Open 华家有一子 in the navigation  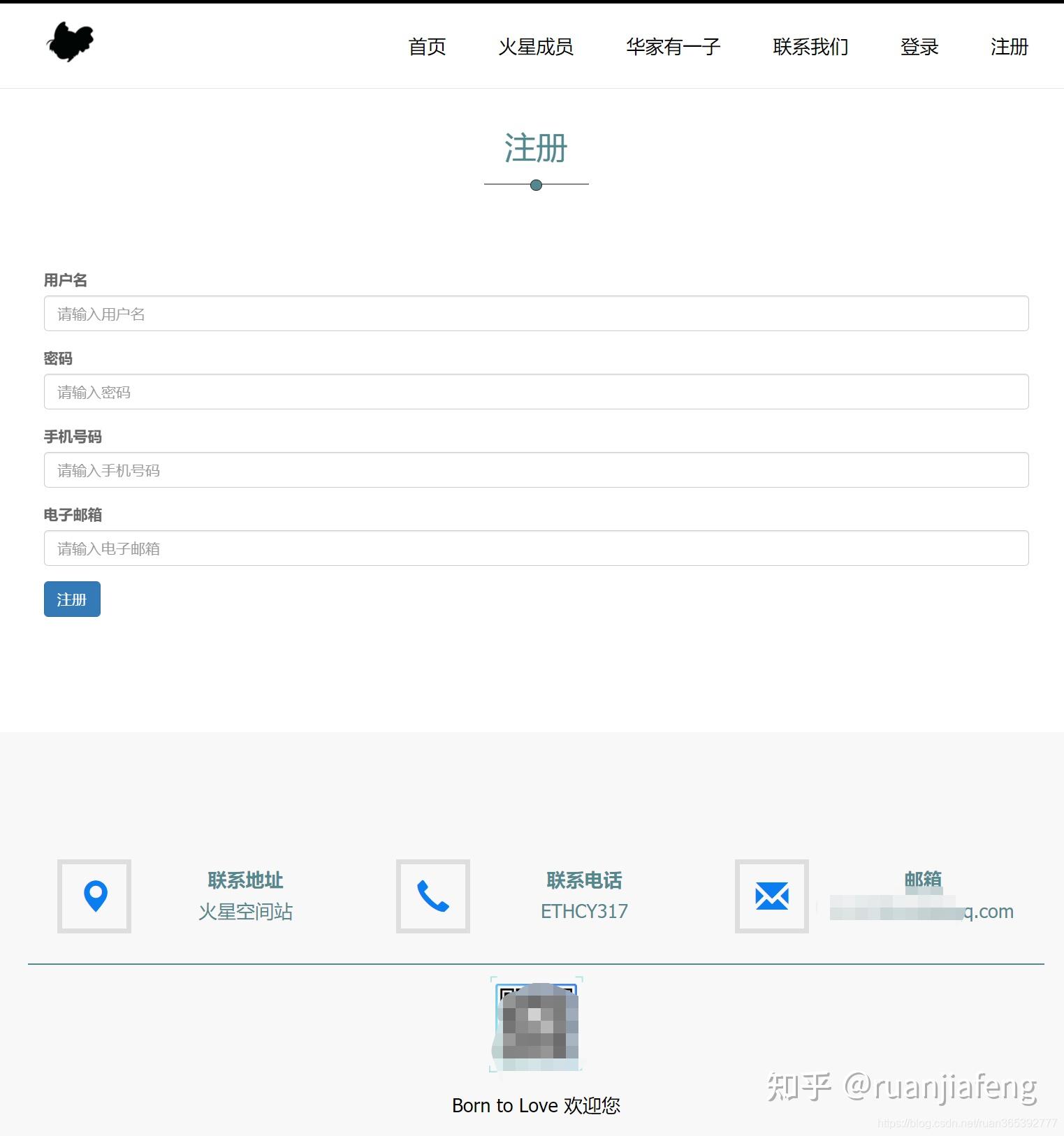(x=673, y=47)
